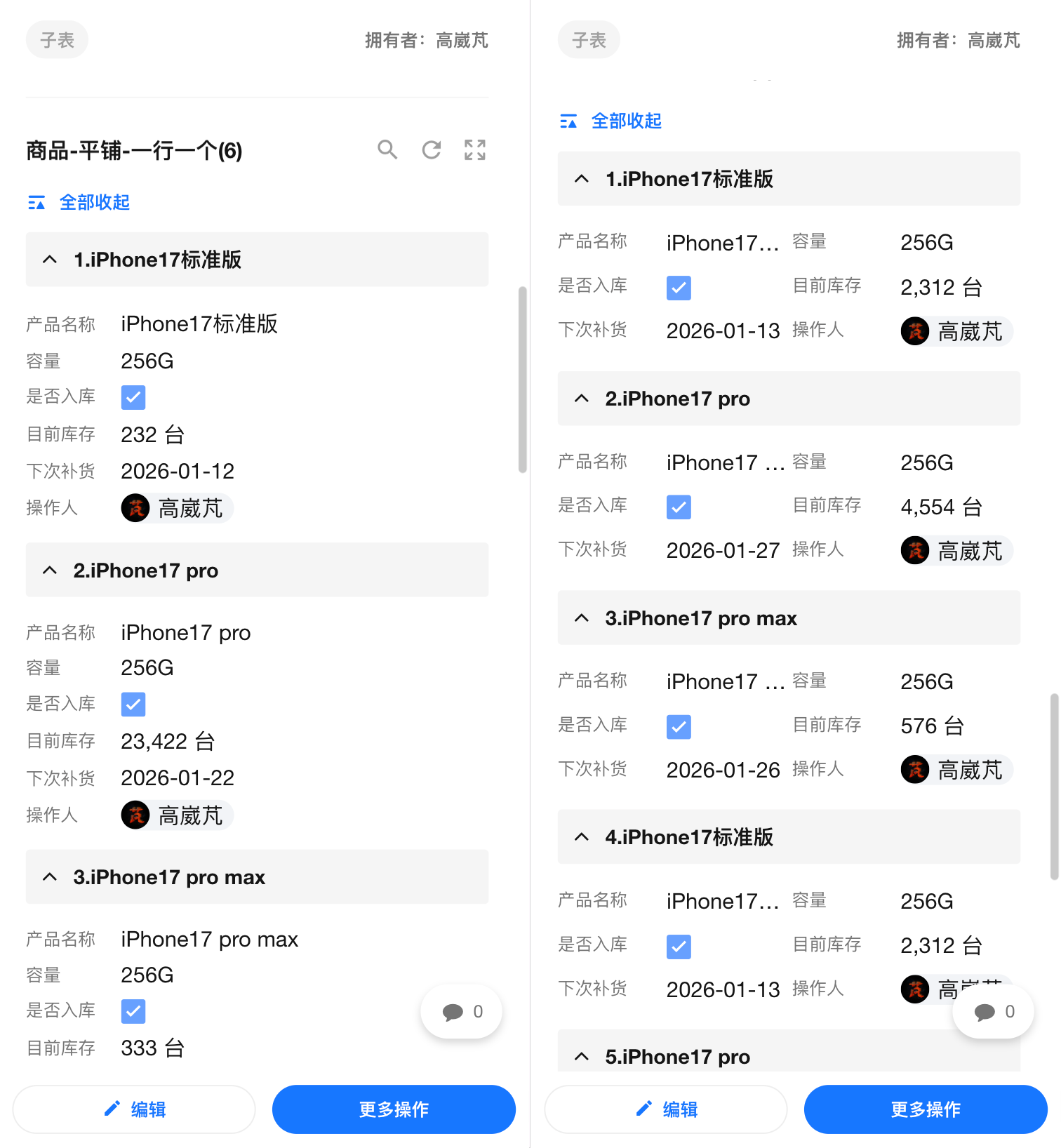This screenshot has height=1148, width=1061.
Task: Collapse the 5.iPhone17 pro section
Action: point(582,1056)
